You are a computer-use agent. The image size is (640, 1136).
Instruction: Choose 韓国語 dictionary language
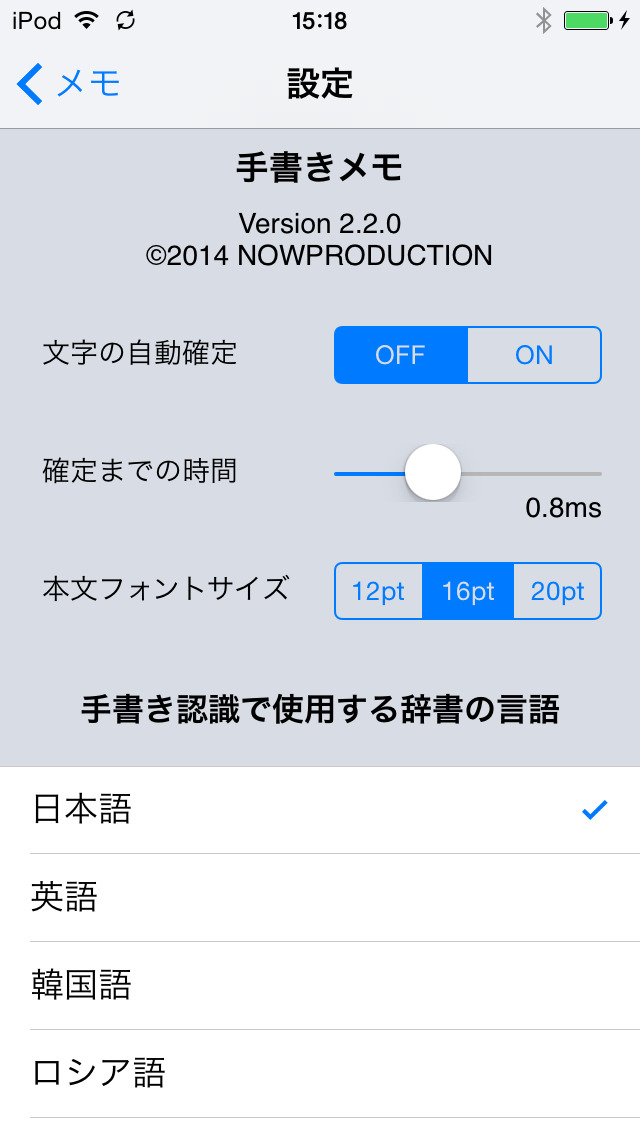[320, 986]
